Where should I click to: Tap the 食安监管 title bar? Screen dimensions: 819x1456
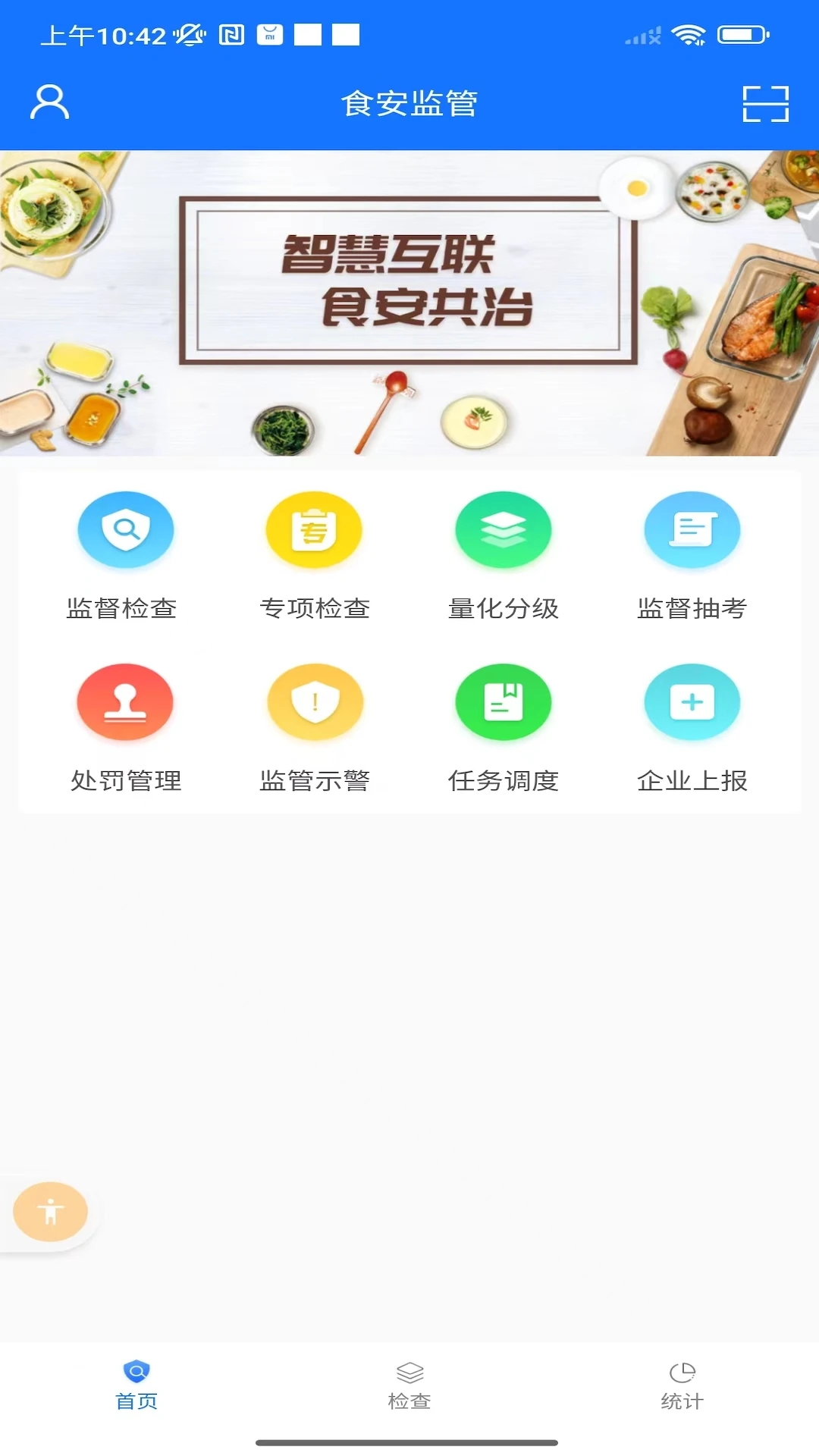tap(409, 104)
